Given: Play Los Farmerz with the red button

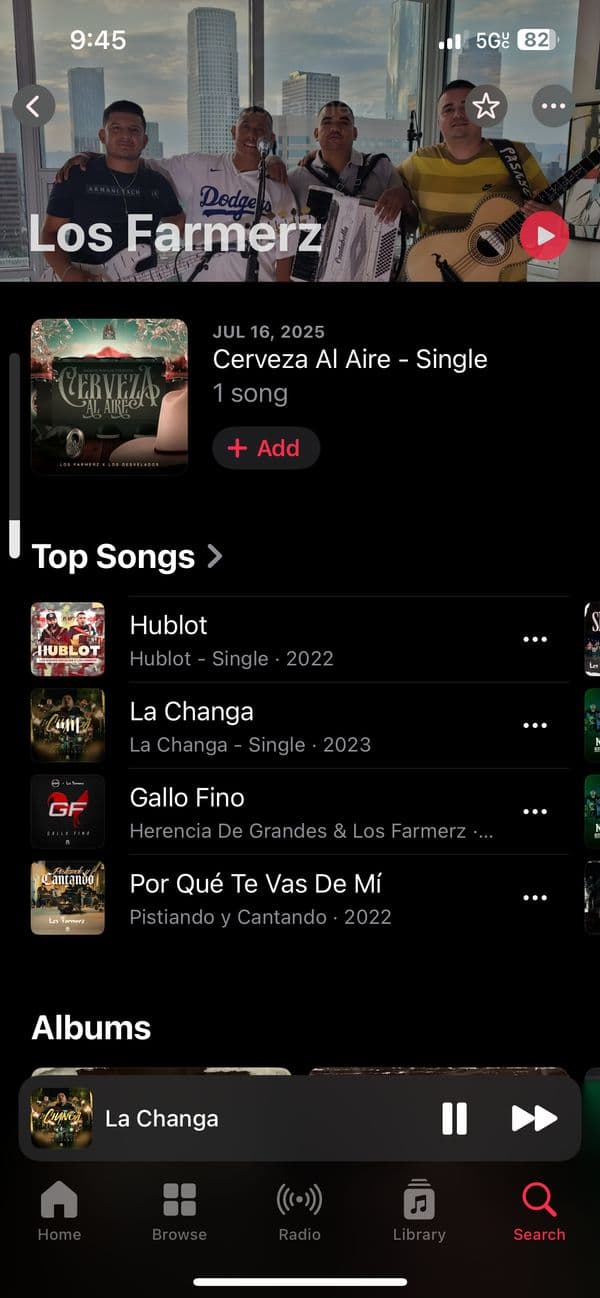Looking at the screenshot, I should click(544, 236).
